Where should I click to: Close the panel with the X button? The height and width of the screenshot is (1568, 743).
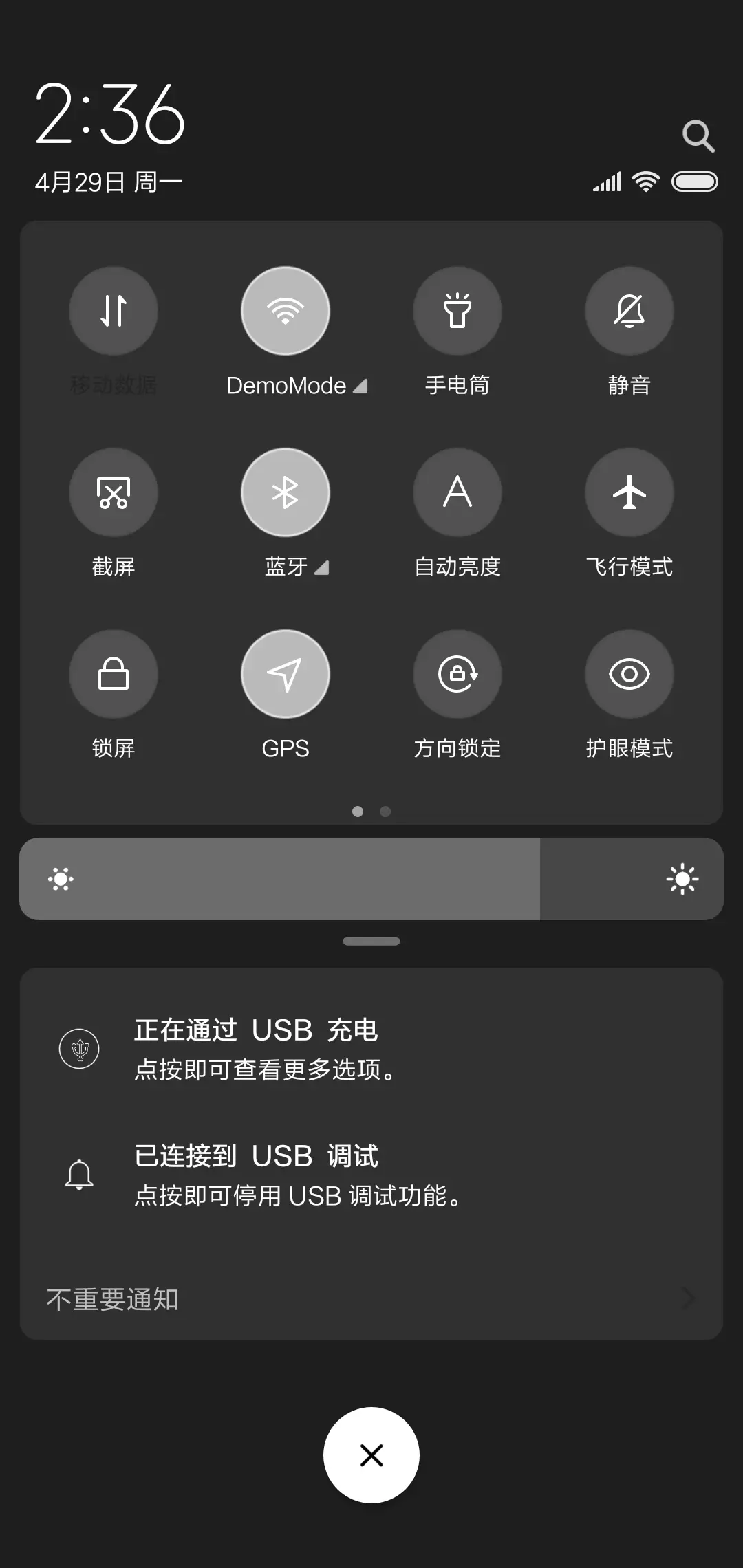(371, 1455)
